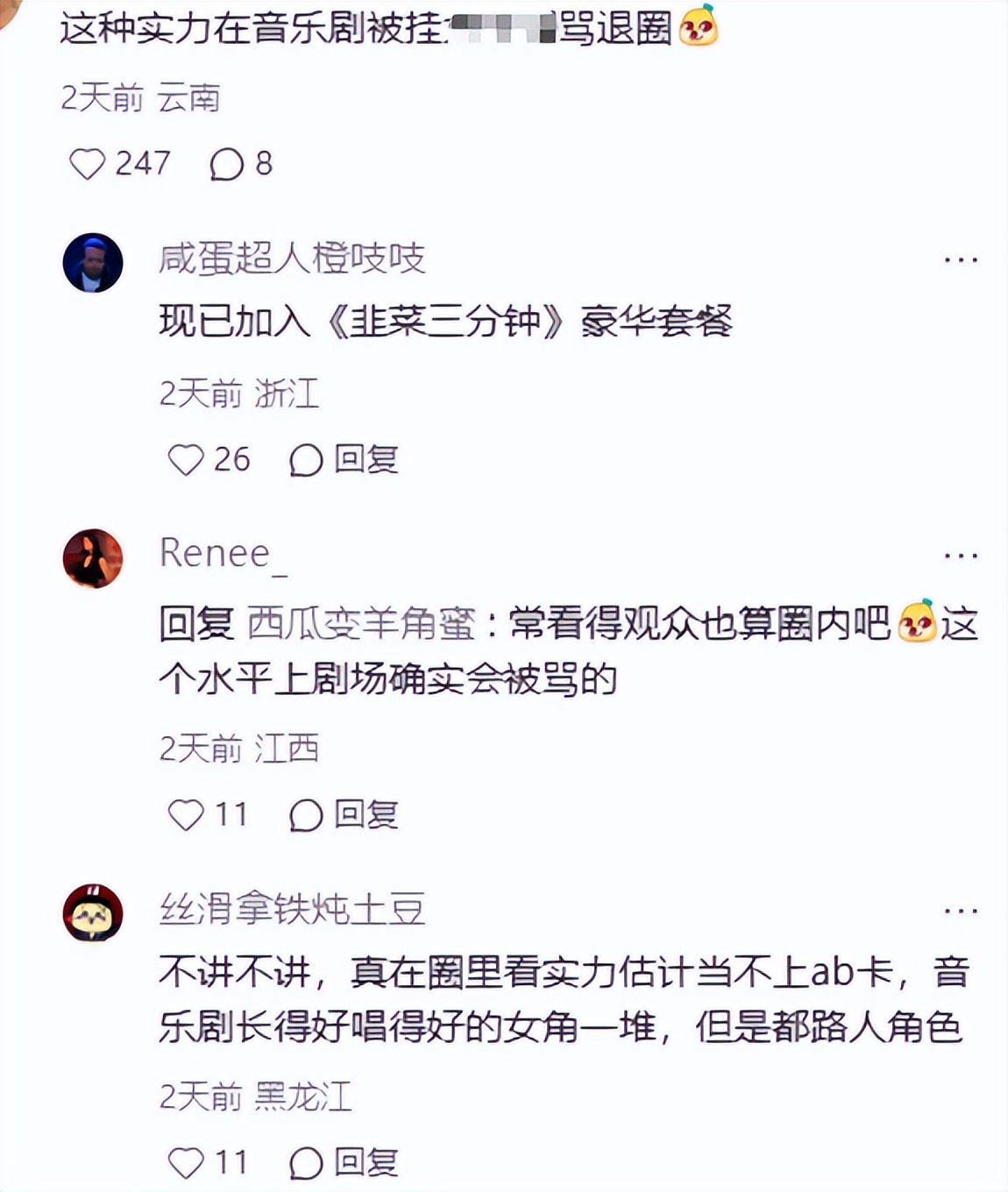
Task: Open 咸蛋超人橙吱吱's profile avatar
Action: 93,263
